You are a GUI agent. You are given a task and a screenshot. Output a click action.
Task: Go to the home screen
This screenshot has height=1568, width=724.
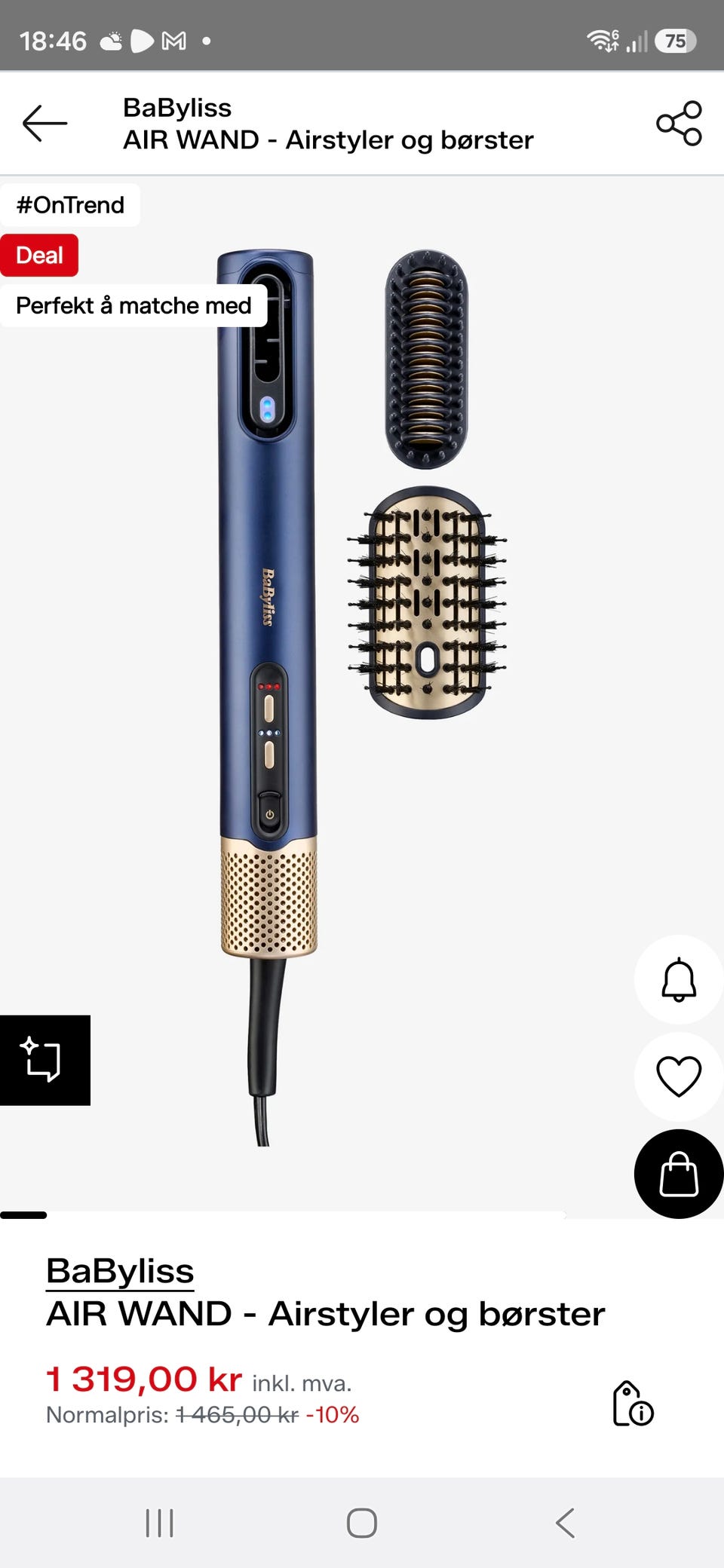(362, 1523)
